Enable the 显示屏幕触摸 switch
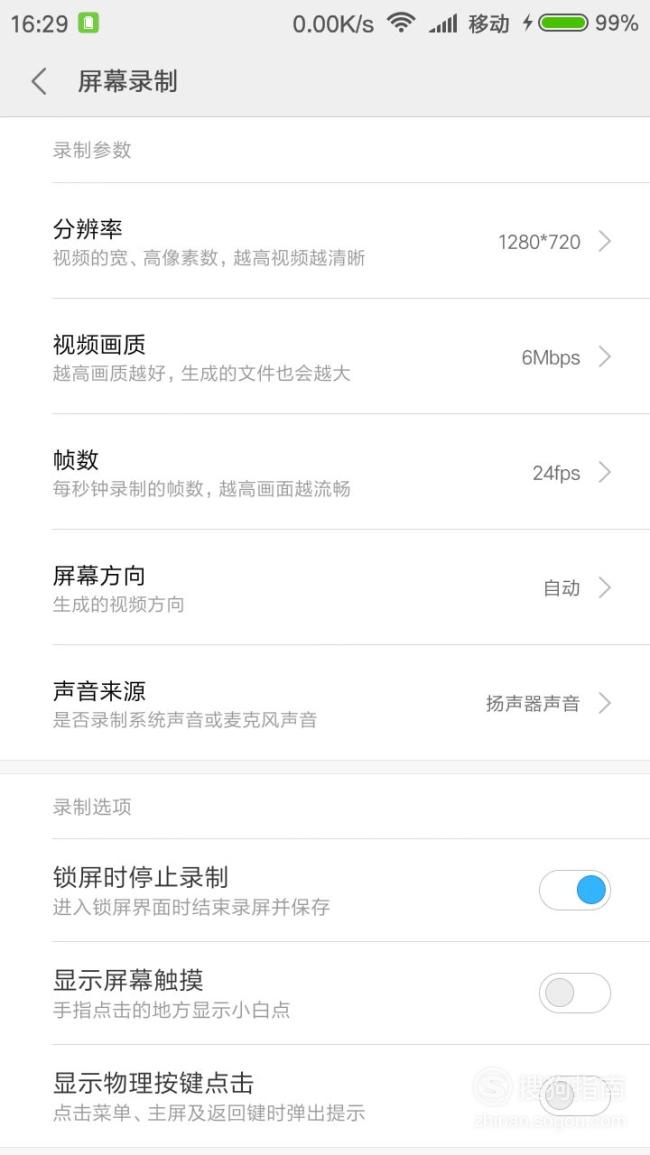The width and height of the screenshot is (650, 1155). click(575, 993)
